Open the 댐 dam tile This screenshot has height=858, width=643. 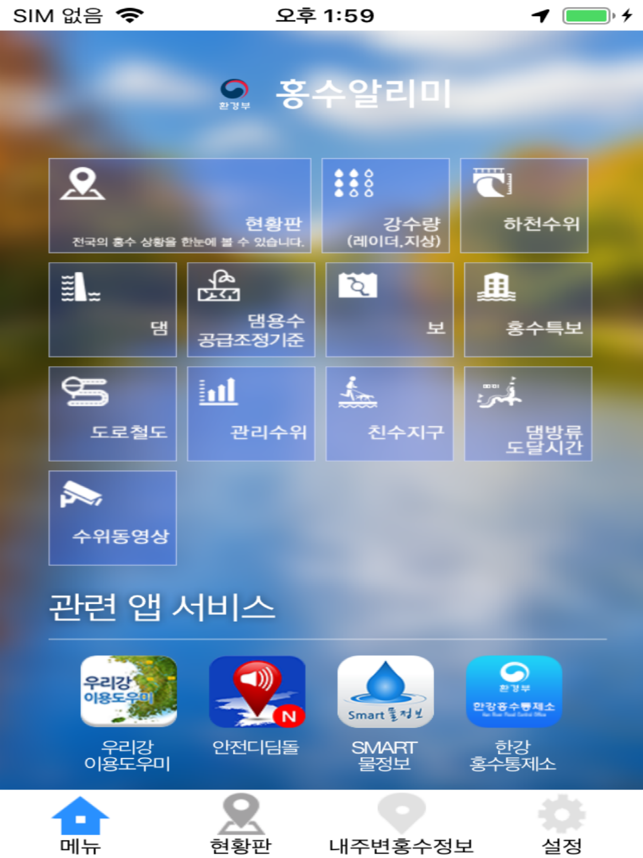[112, 309]
